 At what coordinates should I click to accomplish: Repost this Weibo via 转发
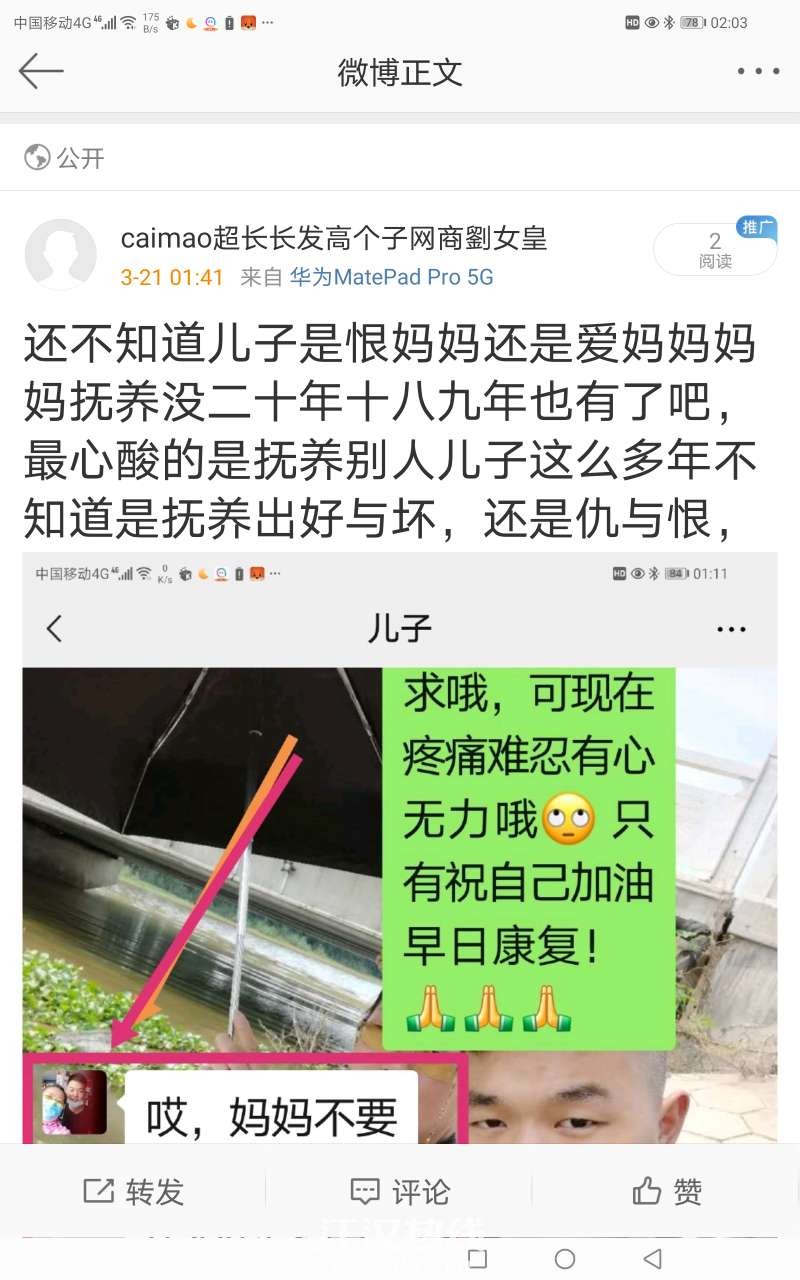[134, 1191]
